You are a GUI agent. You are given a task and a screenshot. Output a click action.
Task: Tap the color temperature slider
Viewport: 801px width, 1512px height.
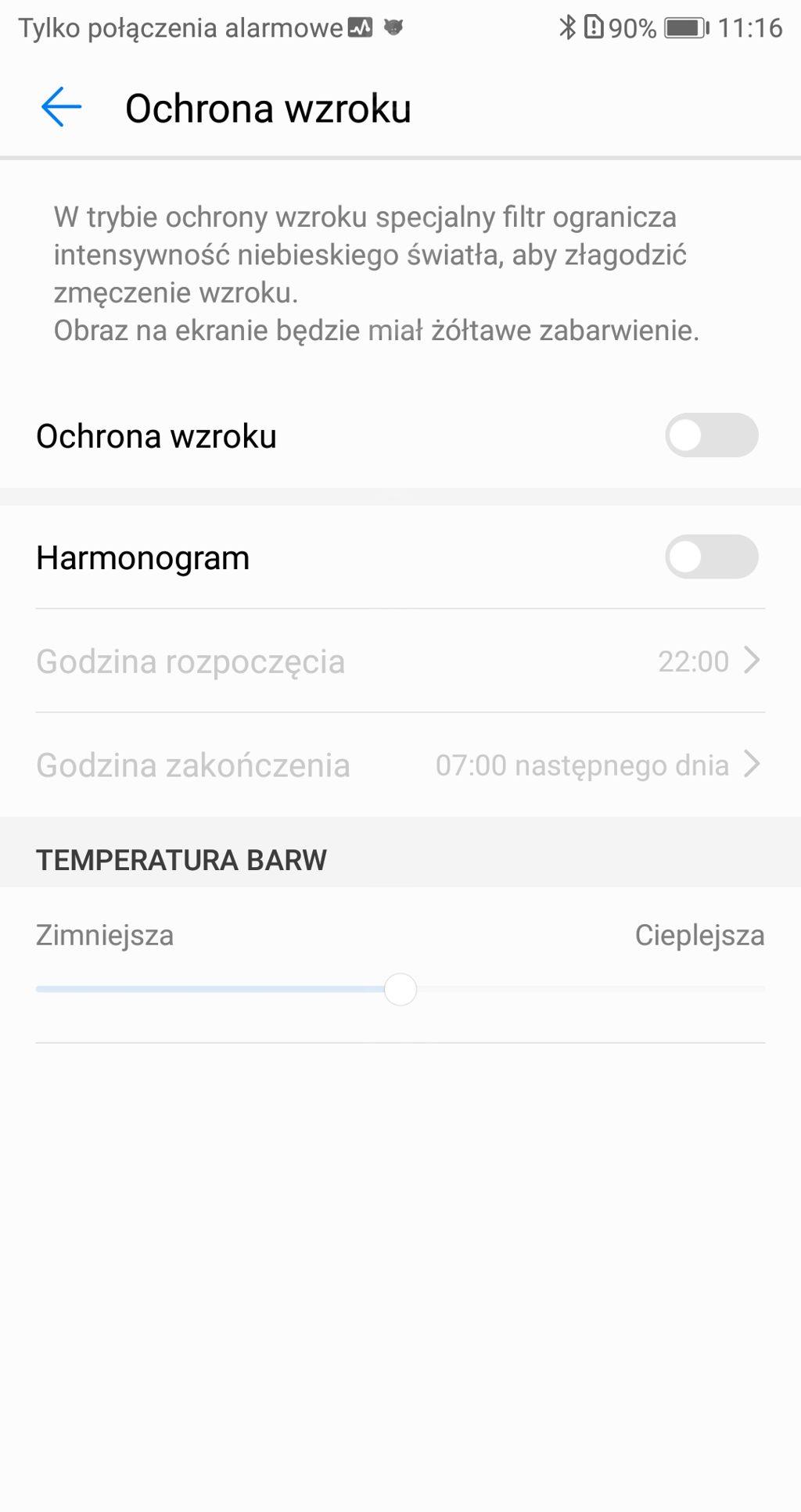pos(400,990)
